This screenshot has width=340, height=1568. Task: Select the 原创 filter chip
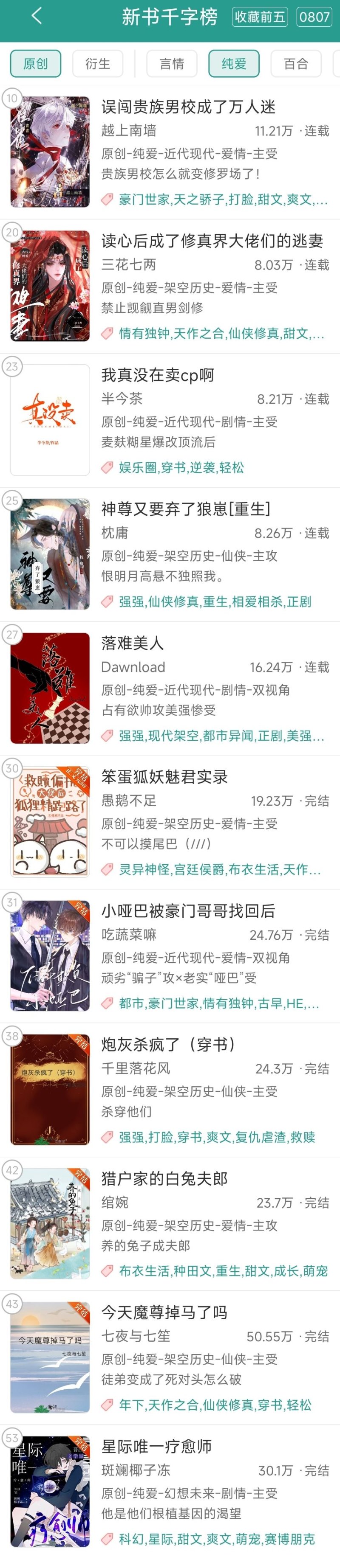tap(35, 63)
